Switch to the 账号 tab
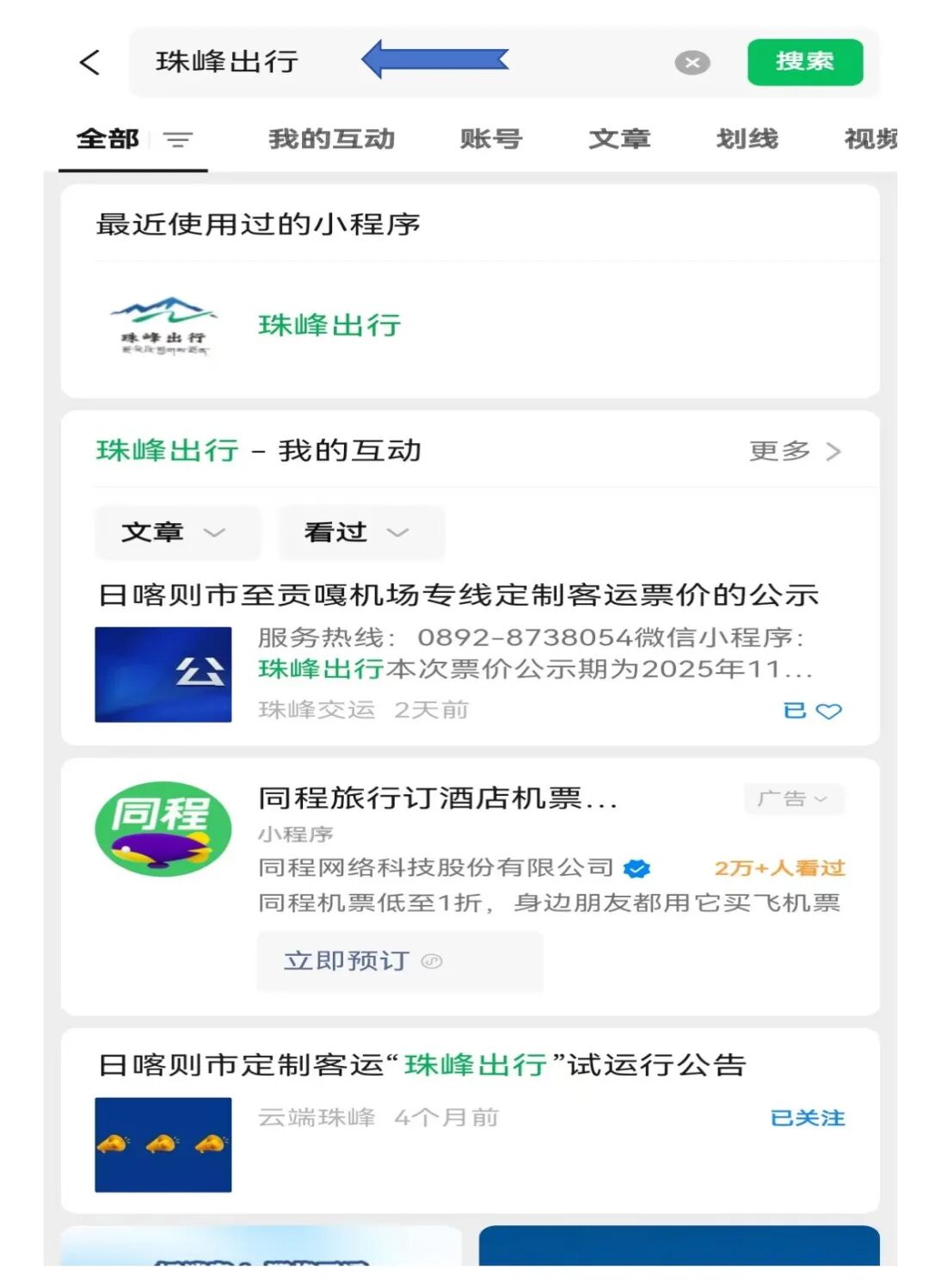 click(x=490, y=139)
